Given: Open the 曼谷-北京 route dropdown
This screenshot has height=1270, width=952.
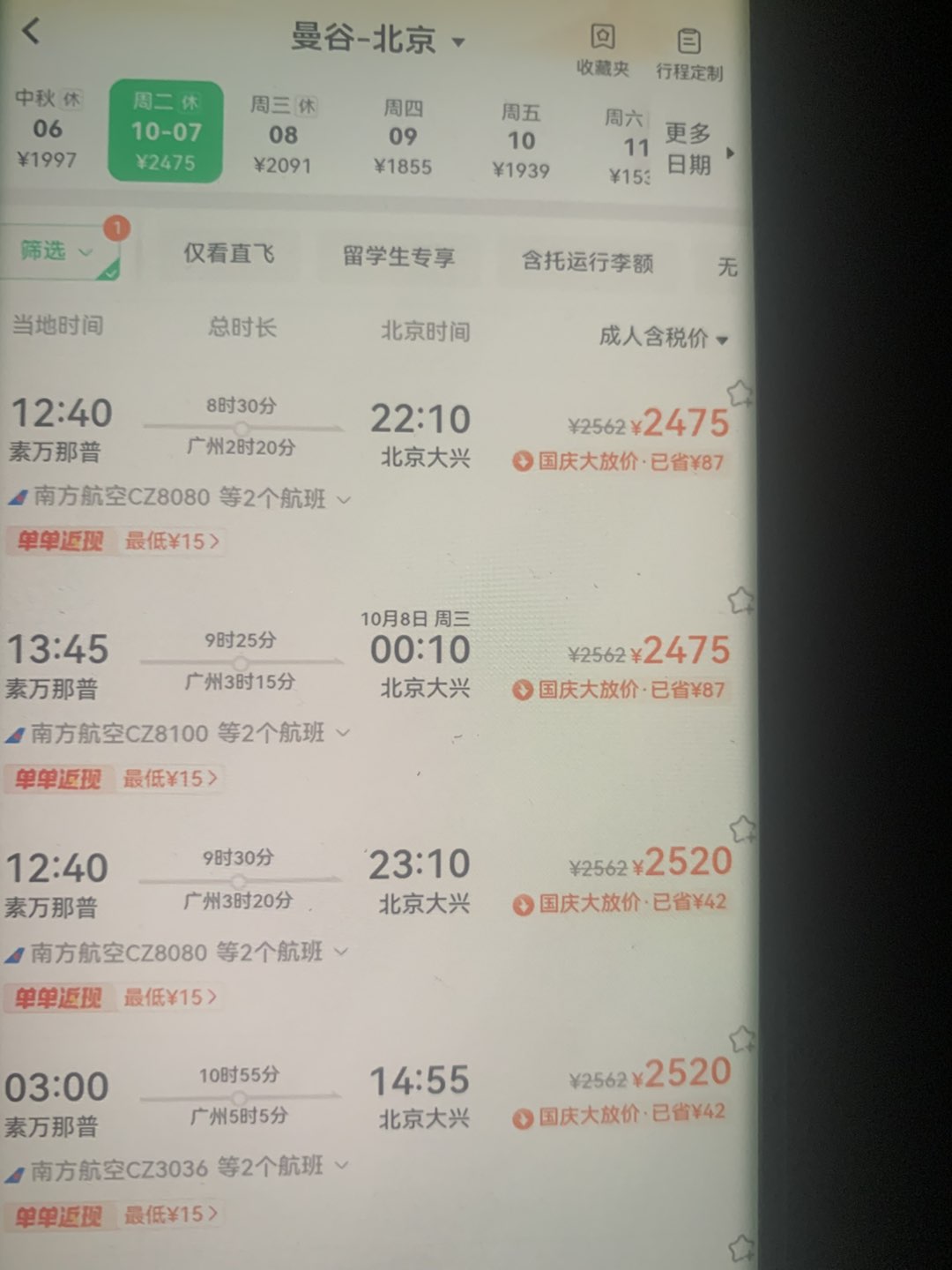Looking at the screenshot, I should 377,40.
